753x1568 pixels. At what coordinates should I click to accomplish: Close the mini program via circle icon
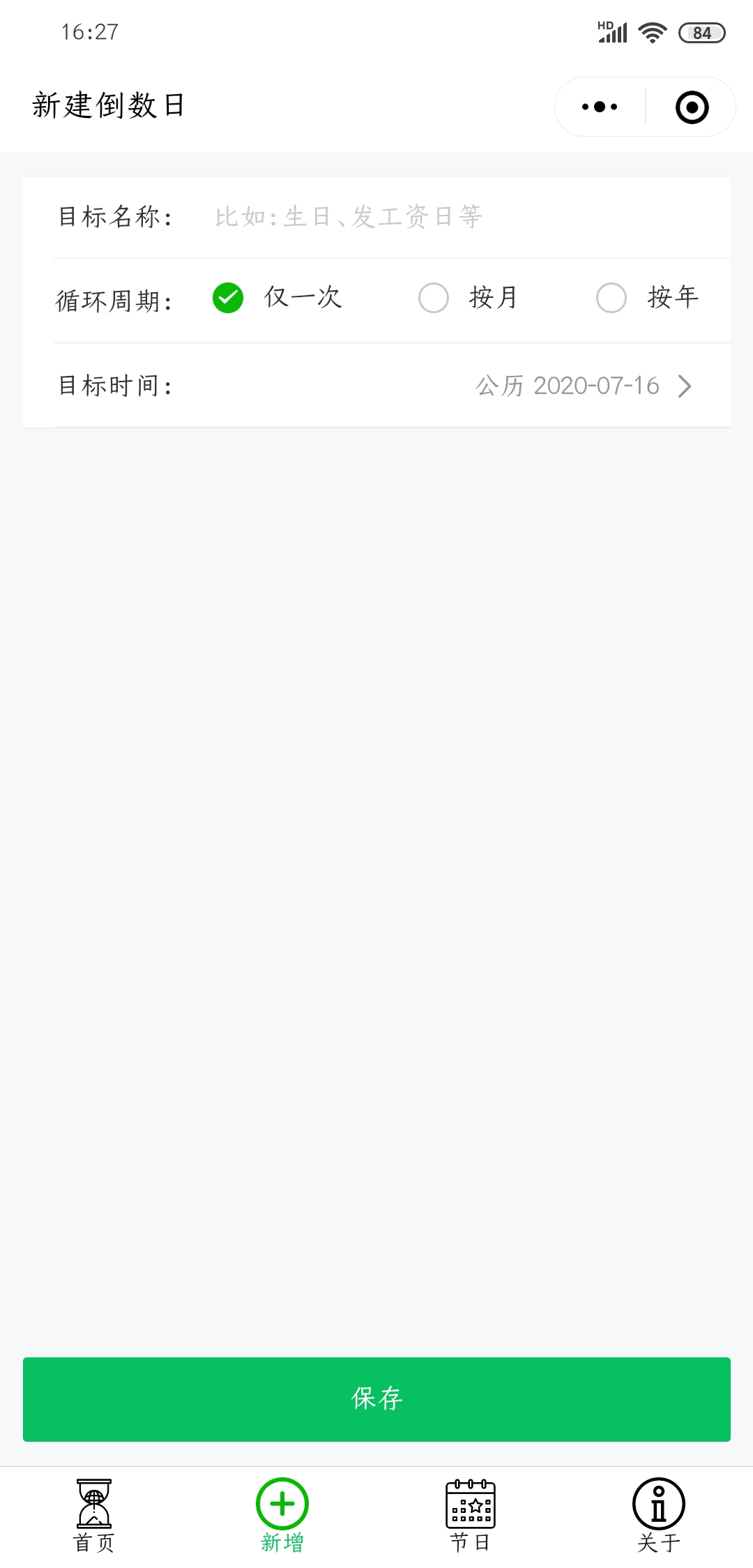(x=692, y=107)
